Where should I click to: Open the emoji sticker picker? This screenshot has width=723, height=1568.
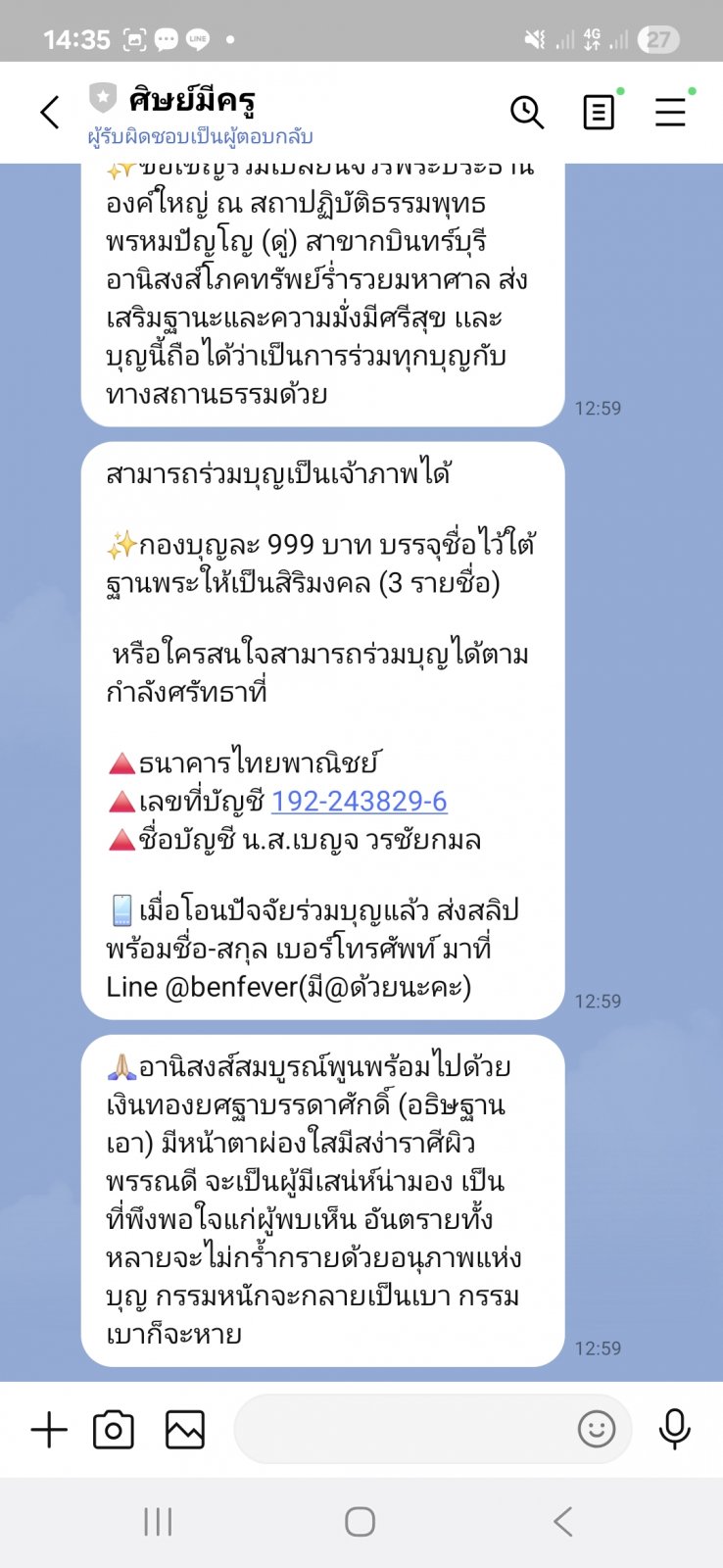point(597,1429)
